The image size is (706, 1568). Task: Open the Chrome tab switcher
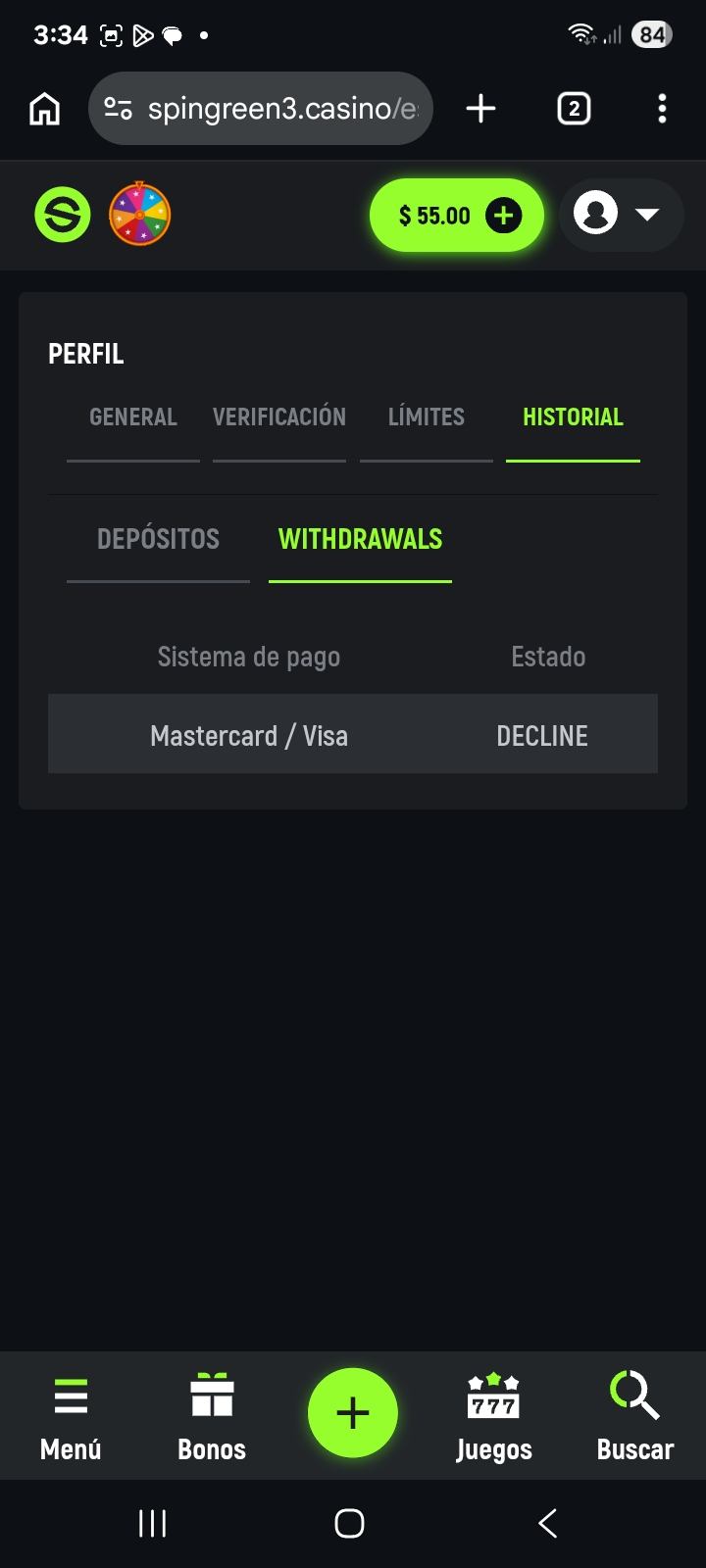pyautogui.click(x=574, y=109)
